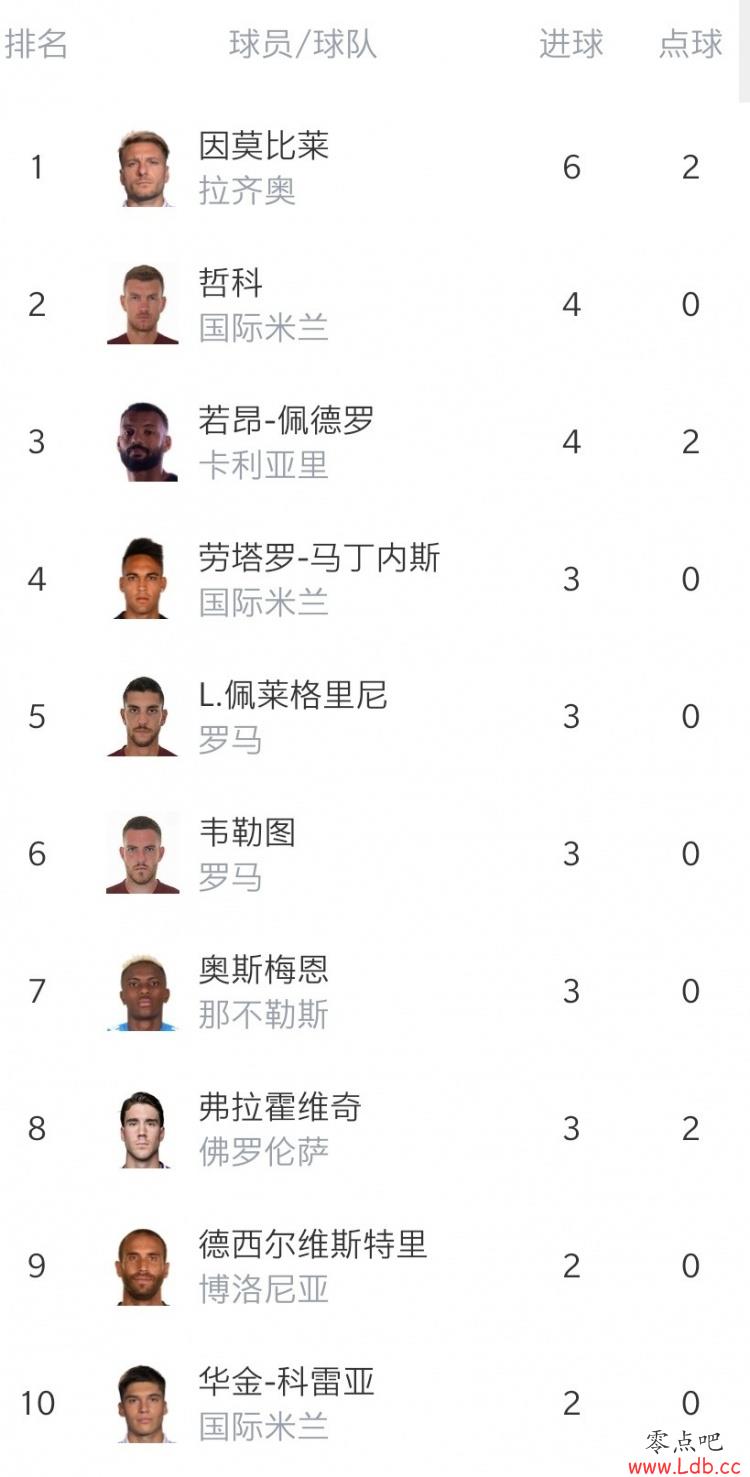This screenshot has width=750, height=1477.
Task: Open L.佩莱格里尼's player details
Action: (x=375, y=717)
